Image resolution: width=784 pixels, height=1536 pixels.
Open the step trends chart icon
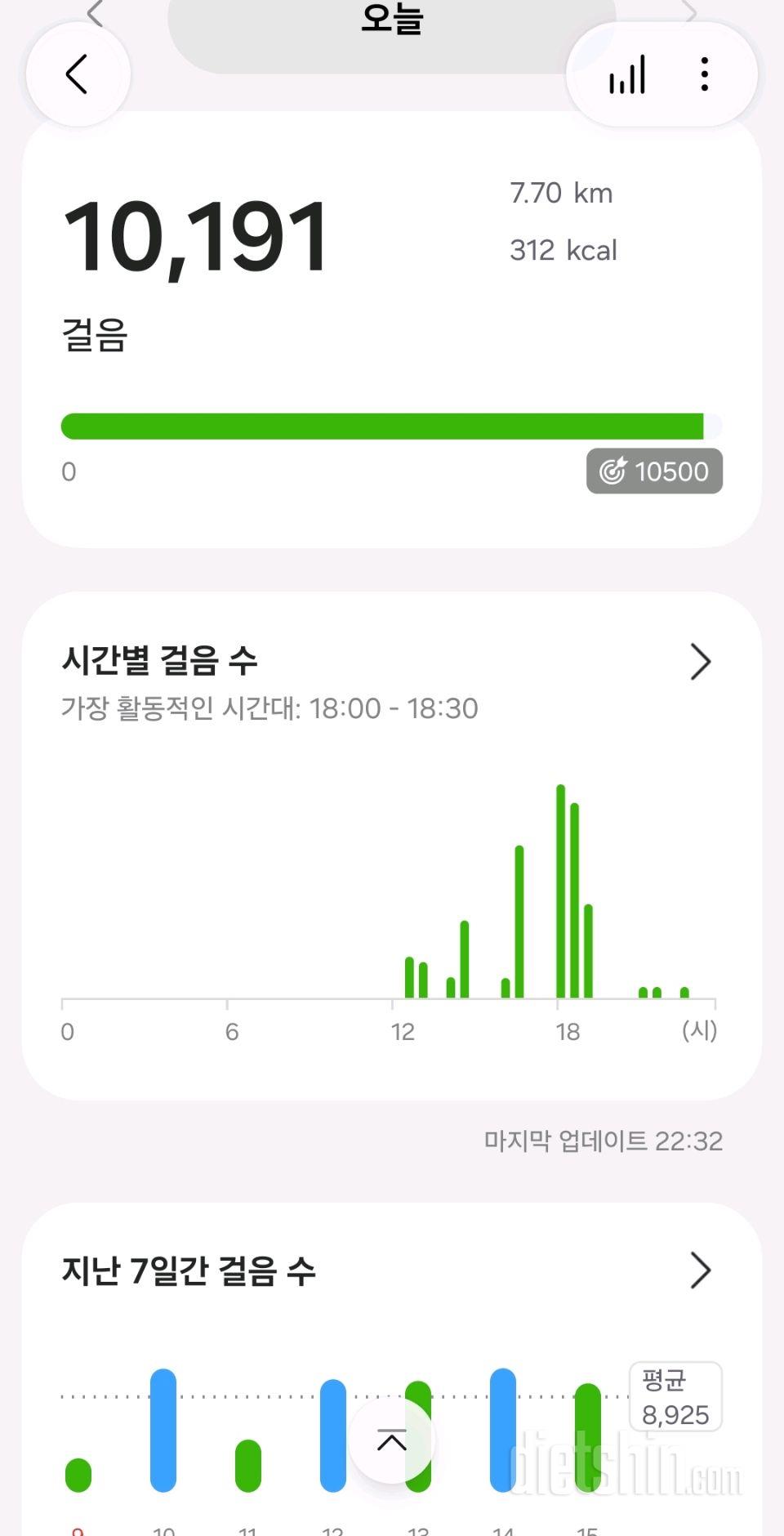(627, 74)
